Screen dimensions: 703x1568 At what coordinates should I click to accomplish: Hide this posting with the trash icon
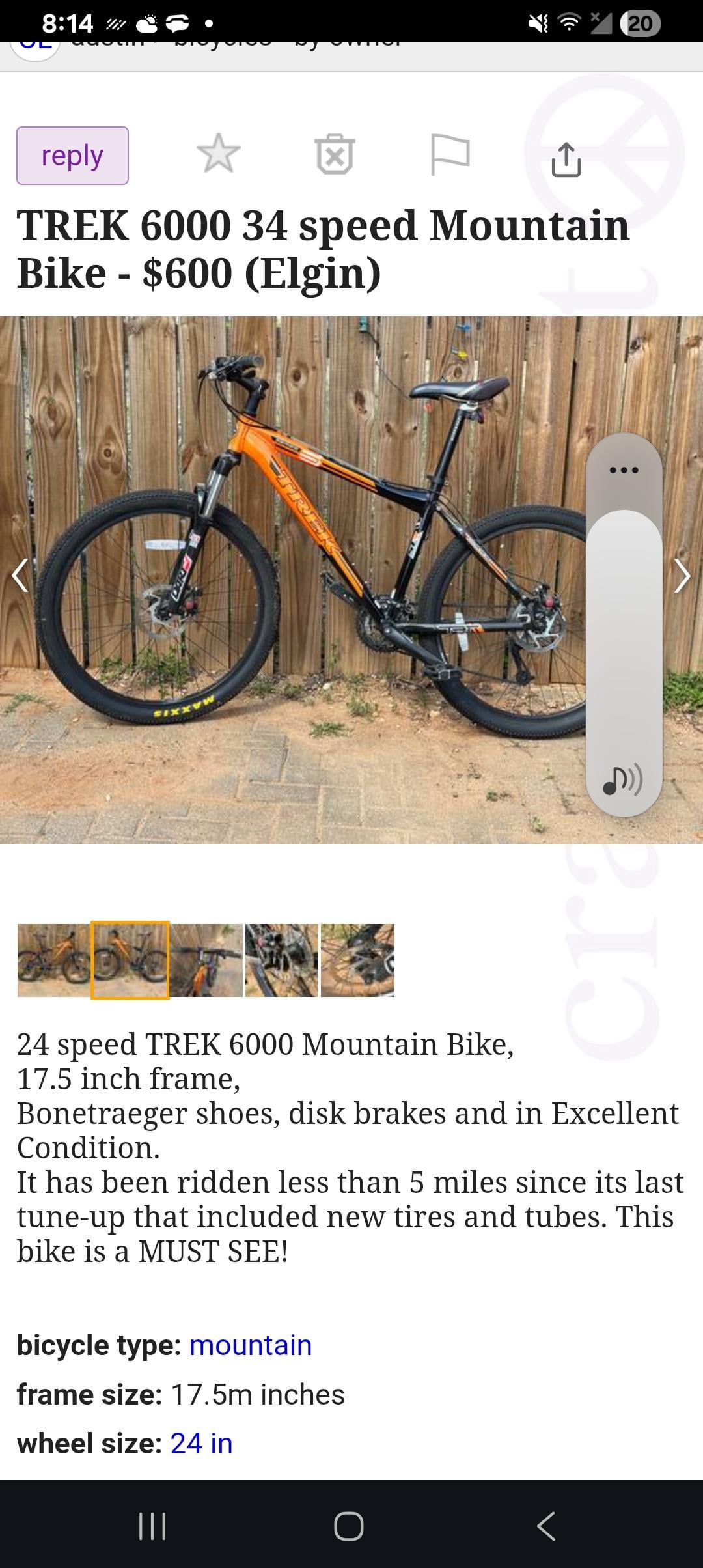(335, 154)
